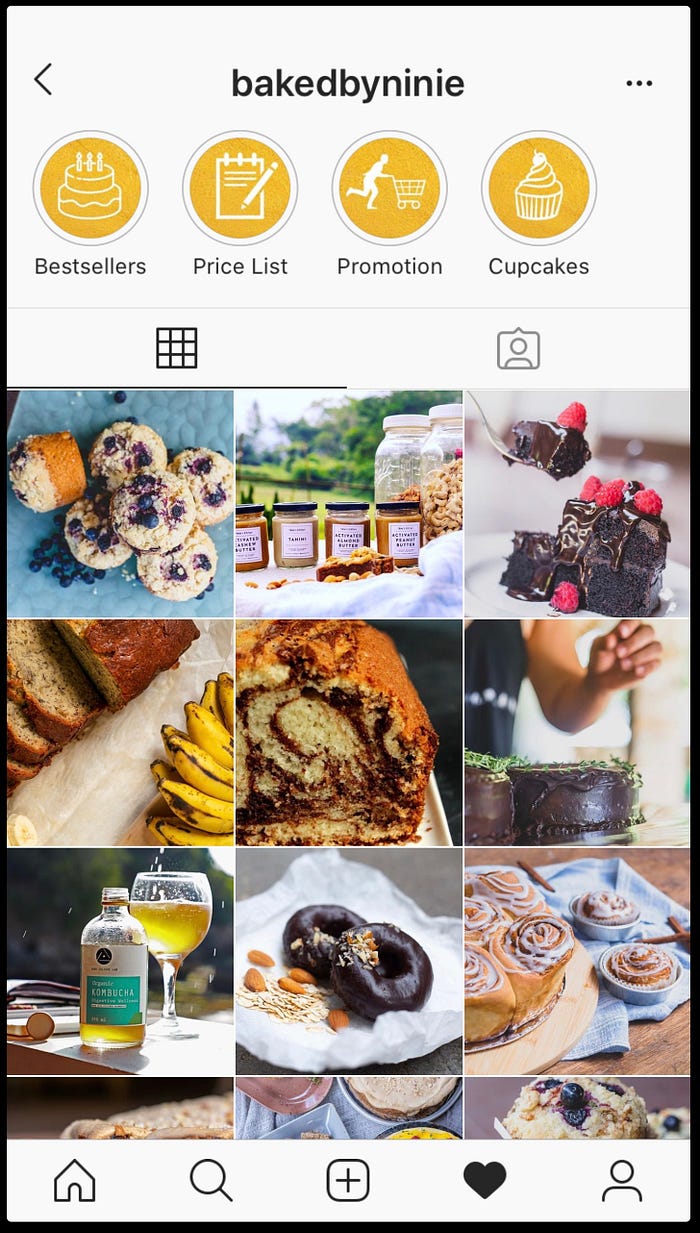Go back using the arrow
This screenshot has width=700, height=1233.
pyautogui.click(x=43, y=80)
